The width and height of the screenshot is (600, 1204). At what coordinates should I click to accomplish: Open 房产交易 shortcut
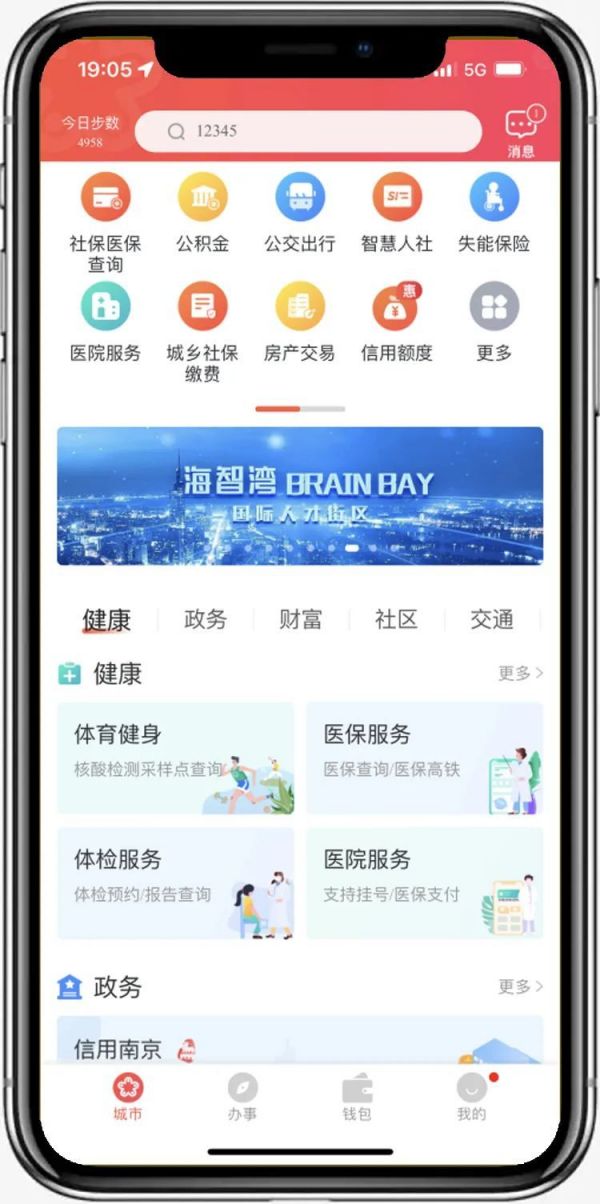coord(300,322)
